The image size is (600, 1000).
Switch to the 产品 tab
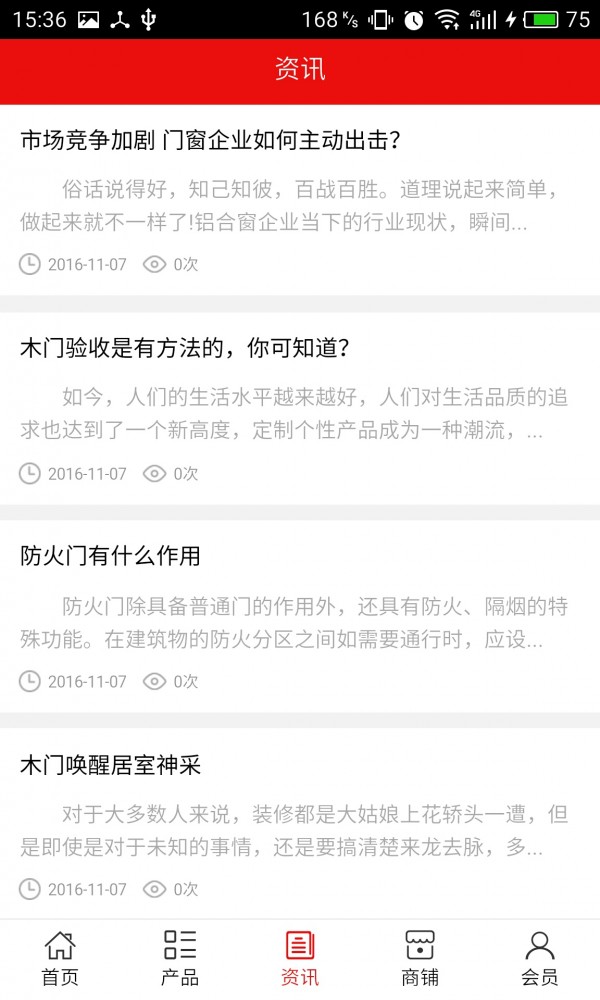click(180, 958)
